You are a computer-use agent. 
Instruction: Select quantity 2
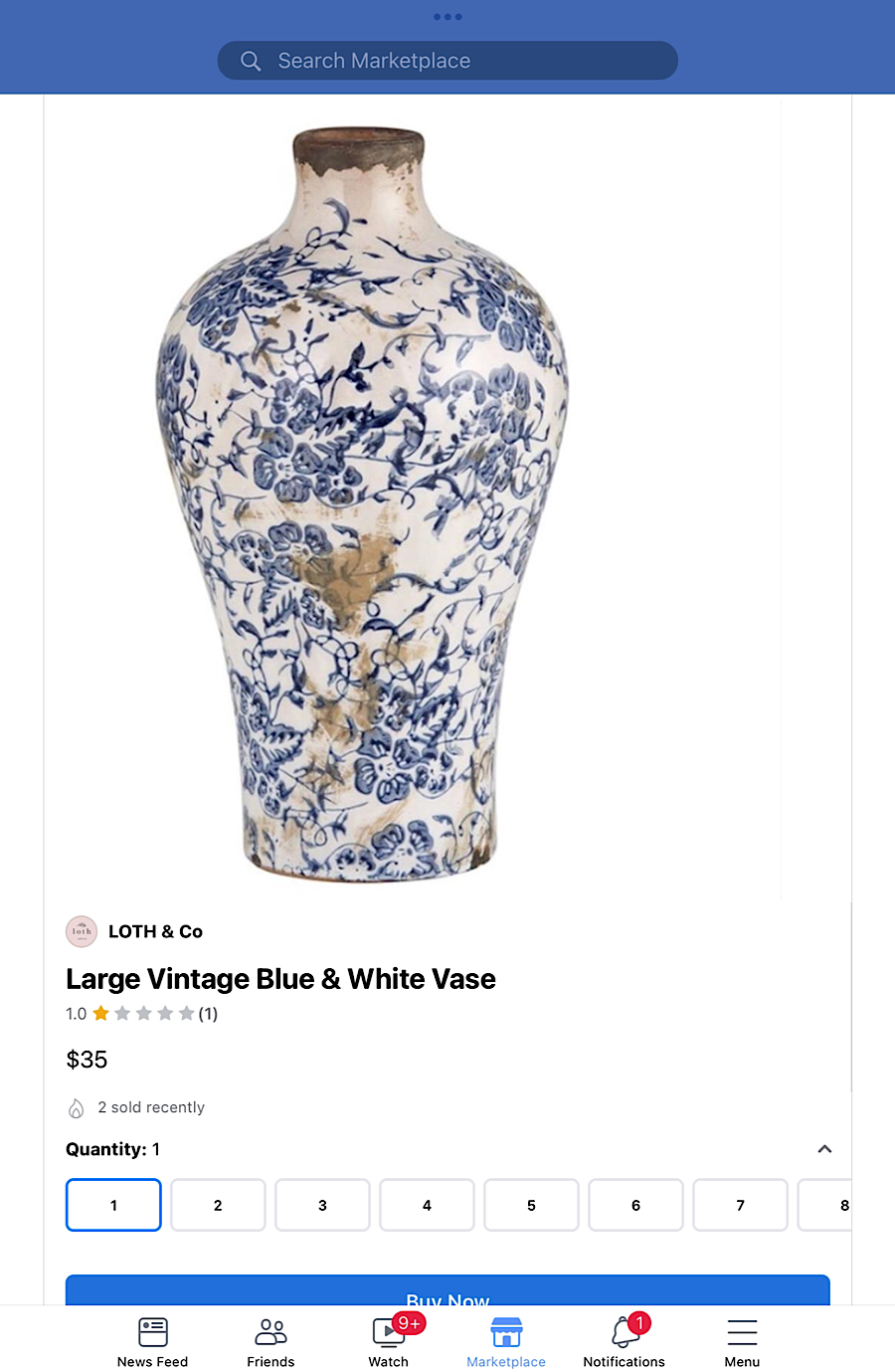[218, 1205]
